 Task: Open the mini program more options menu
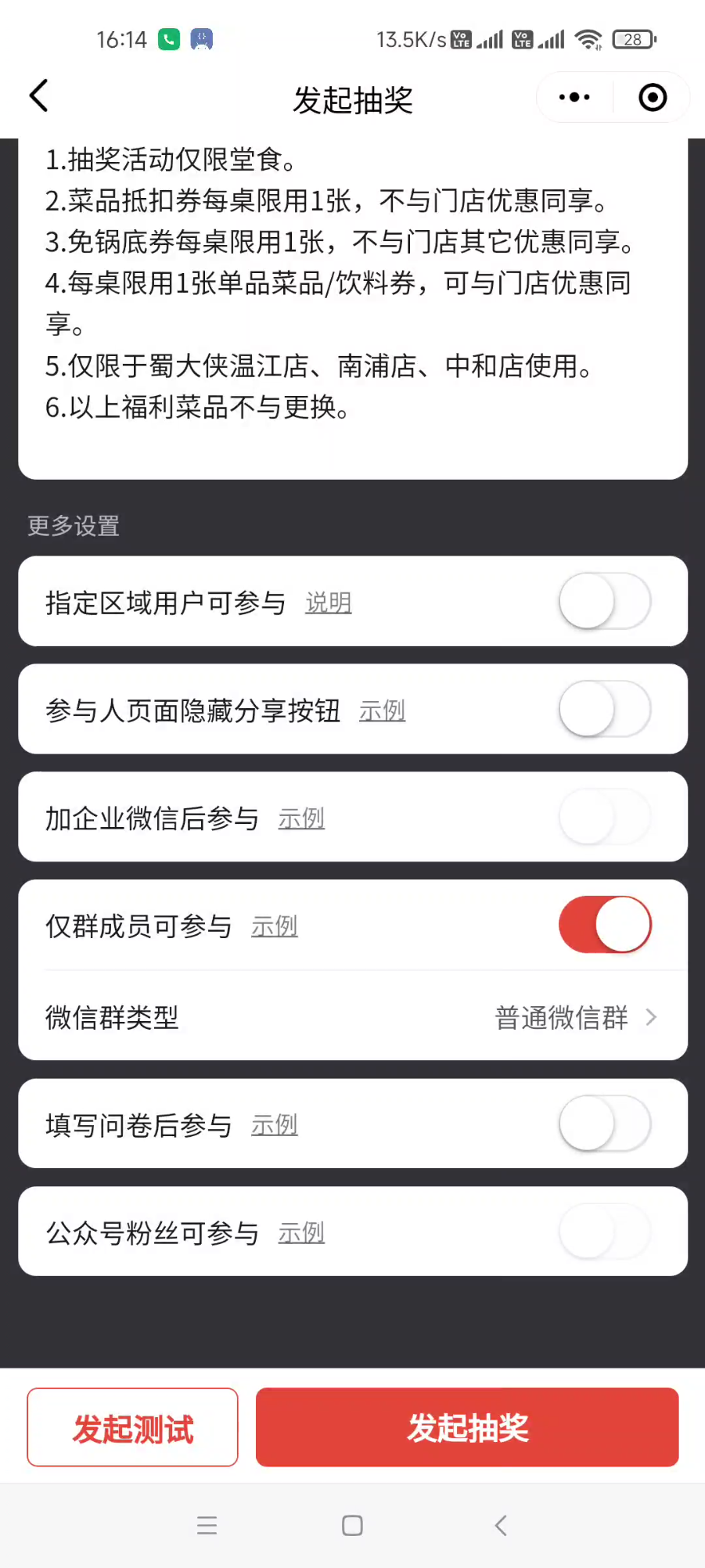pyautogui.click(x=574, y=97)
